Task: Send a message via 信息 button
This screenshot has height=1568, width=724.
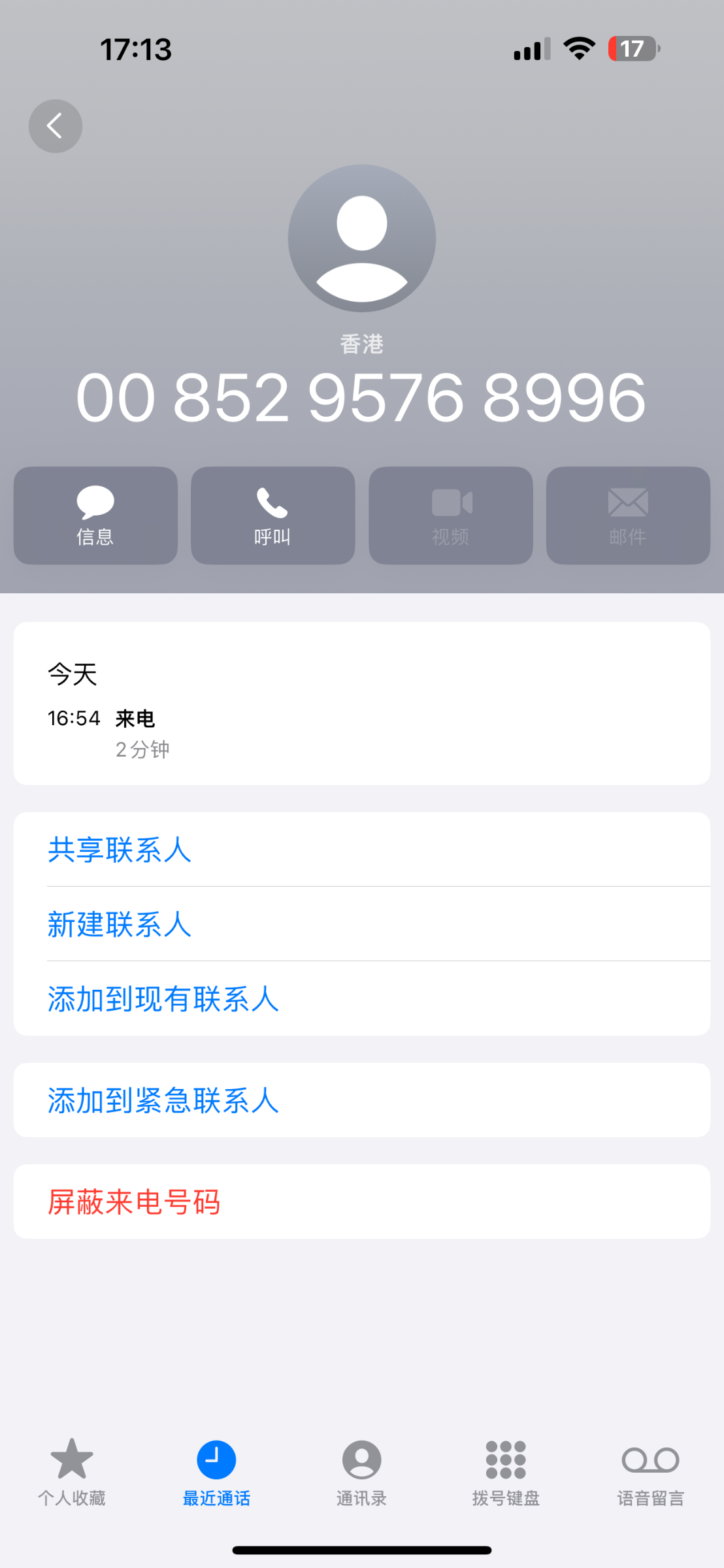Action: coord(95,515)
